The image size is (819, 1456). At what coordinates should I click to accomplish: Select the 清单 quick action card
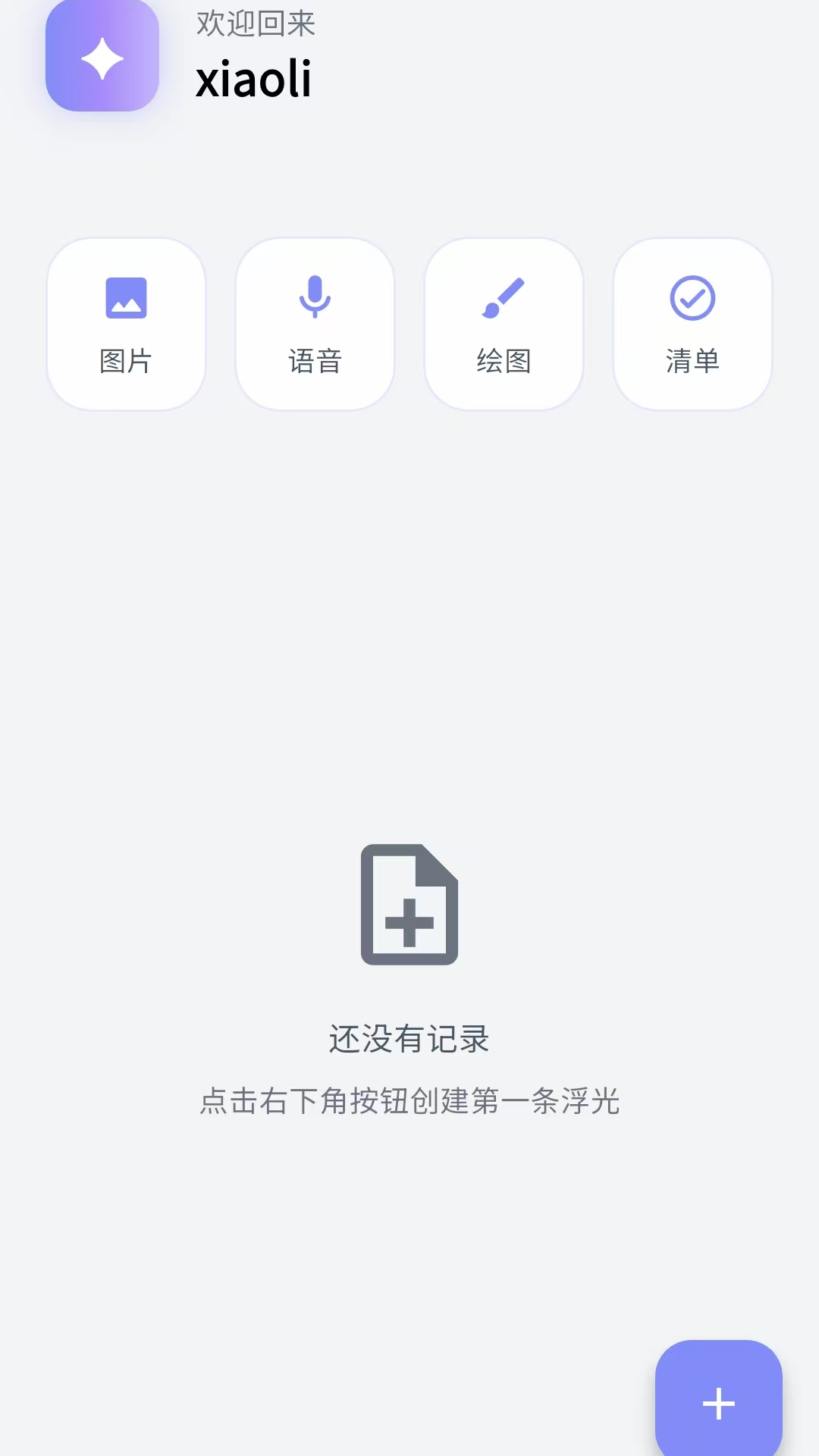(692, 324)
